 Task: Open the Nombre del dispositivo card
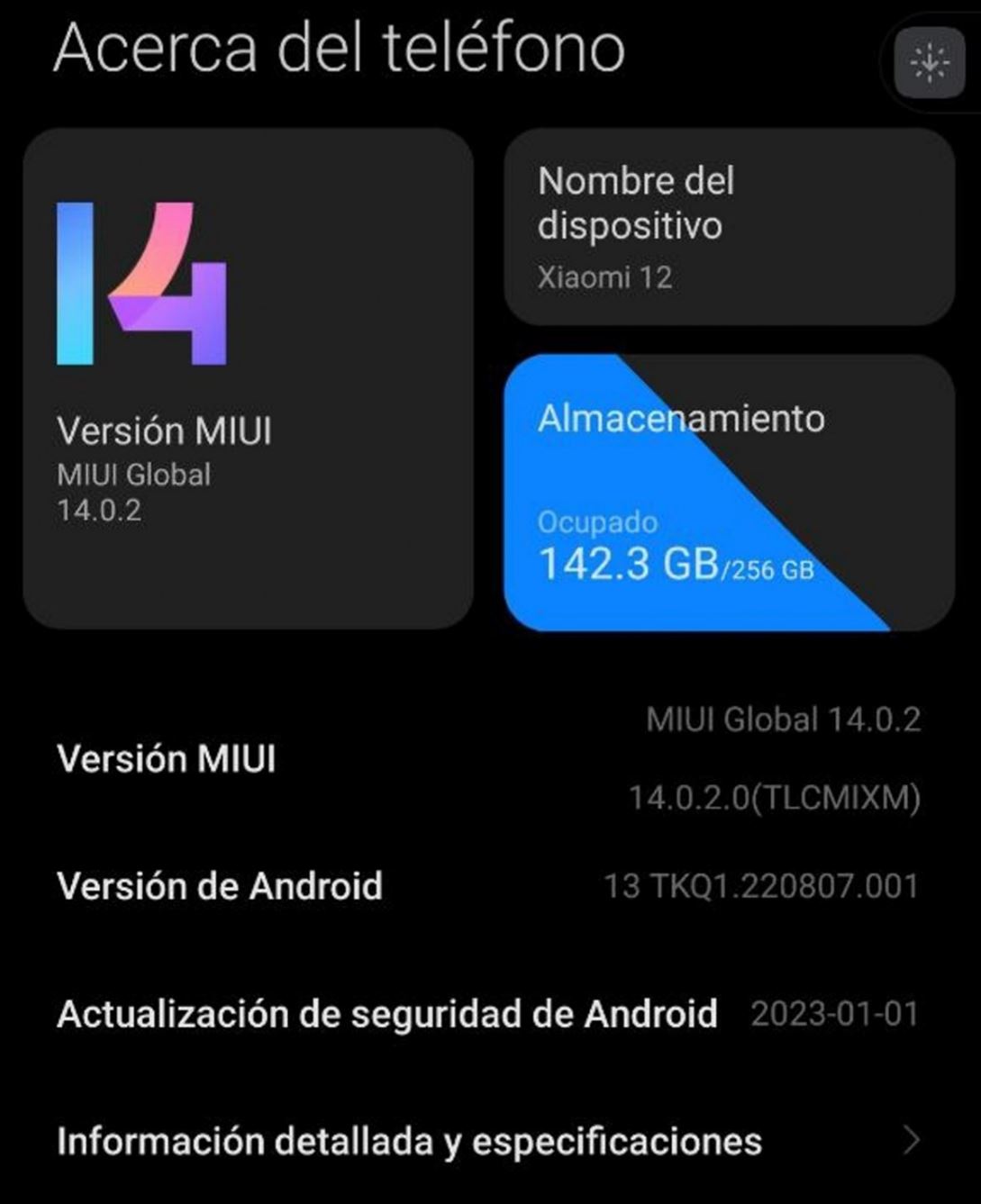pos(728,226)
